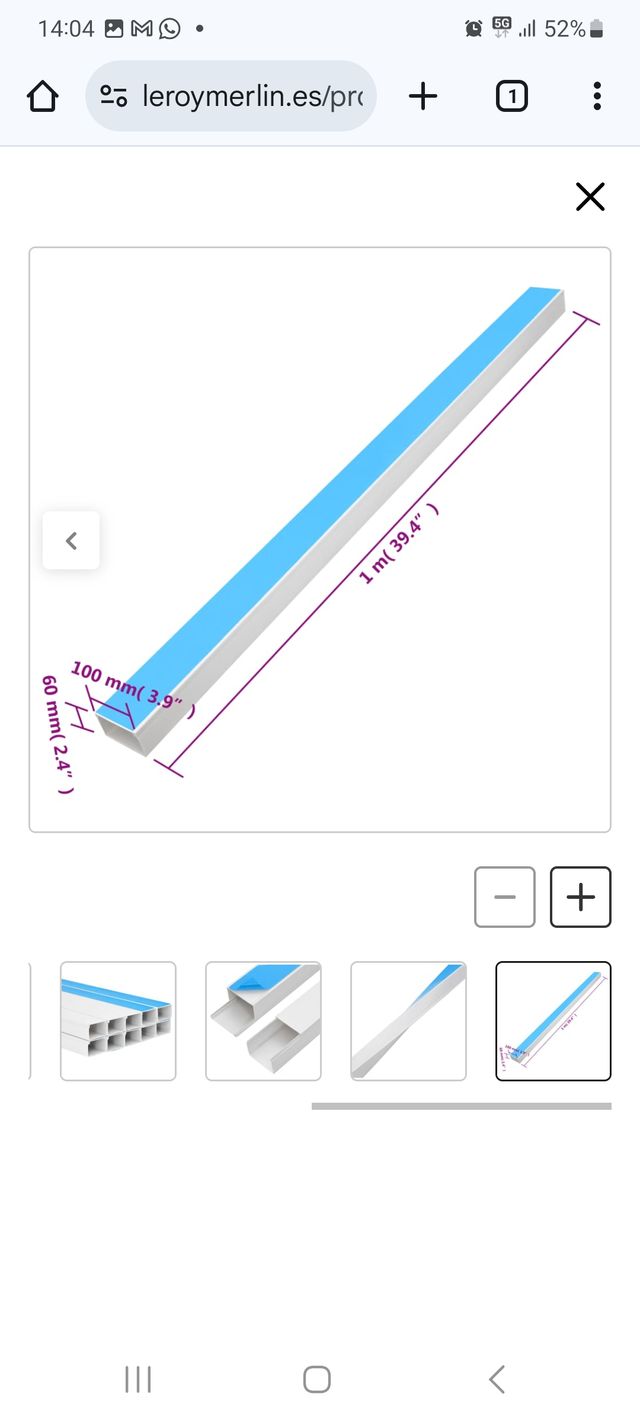Open the tab switcher

click(x=511, y=96)
